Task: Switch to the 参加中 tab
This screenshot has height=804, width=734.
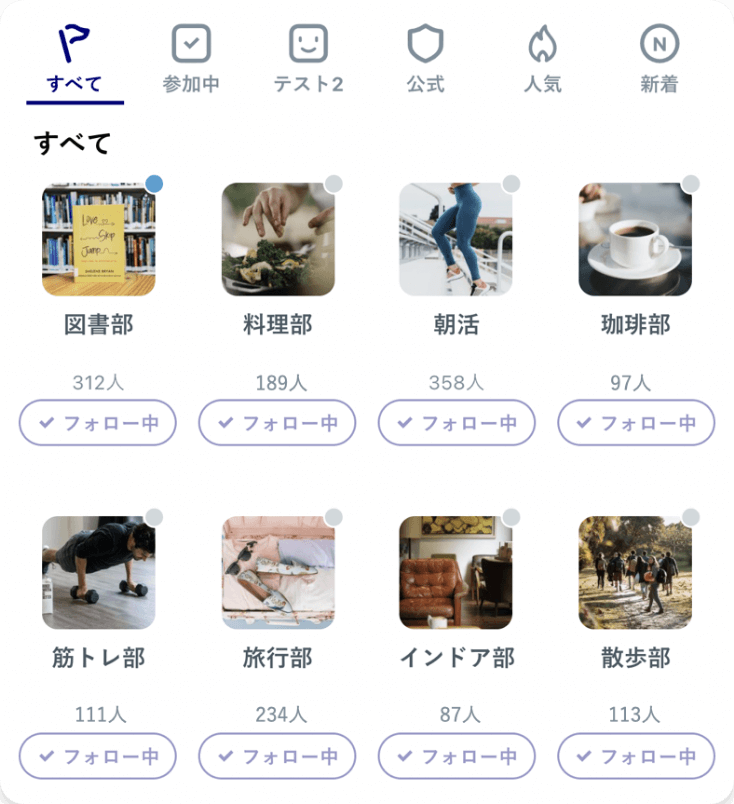Action: coord(190,60)
